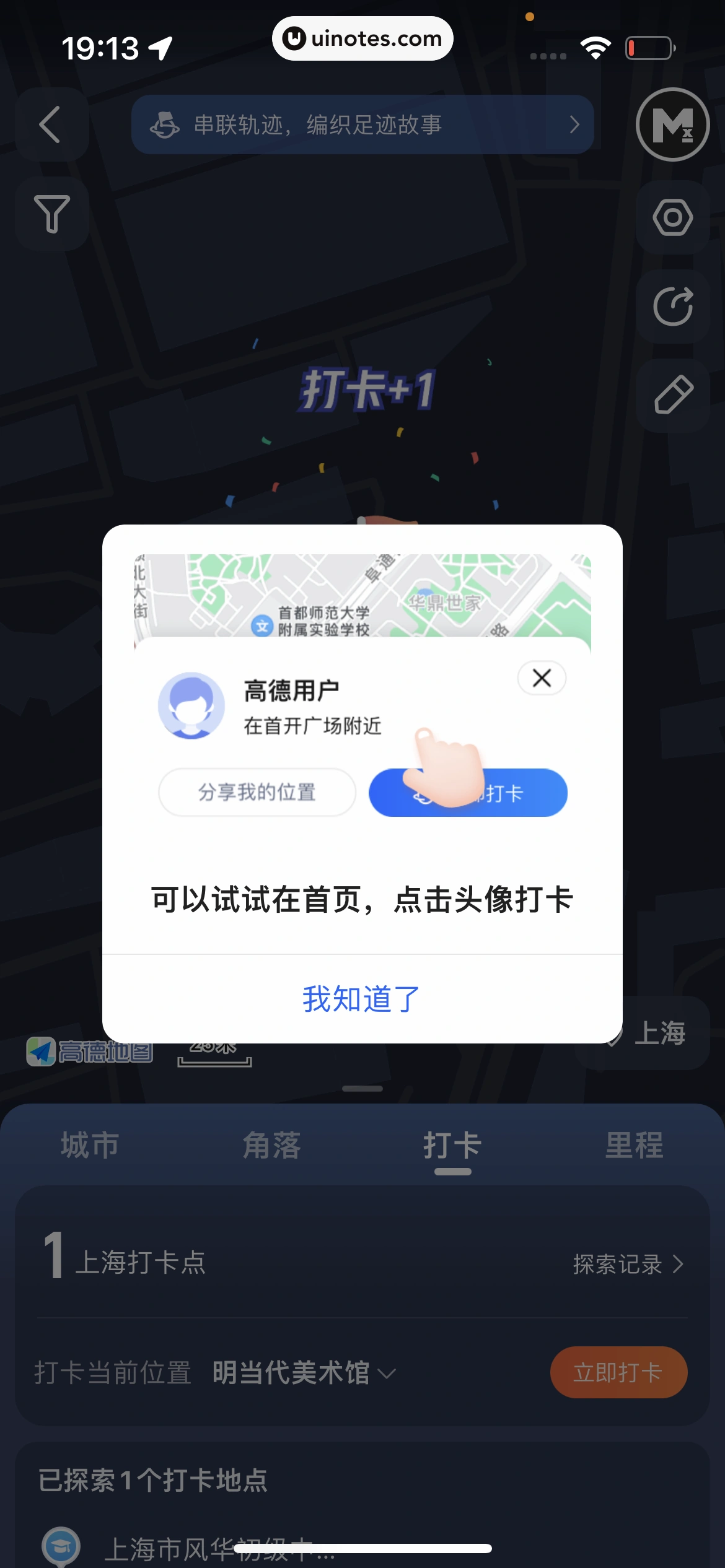Viewport: 725px width, 1568px height.
Task: Open the 串联轨迹 search banner arrow
Action: click(x=574, y=124)
